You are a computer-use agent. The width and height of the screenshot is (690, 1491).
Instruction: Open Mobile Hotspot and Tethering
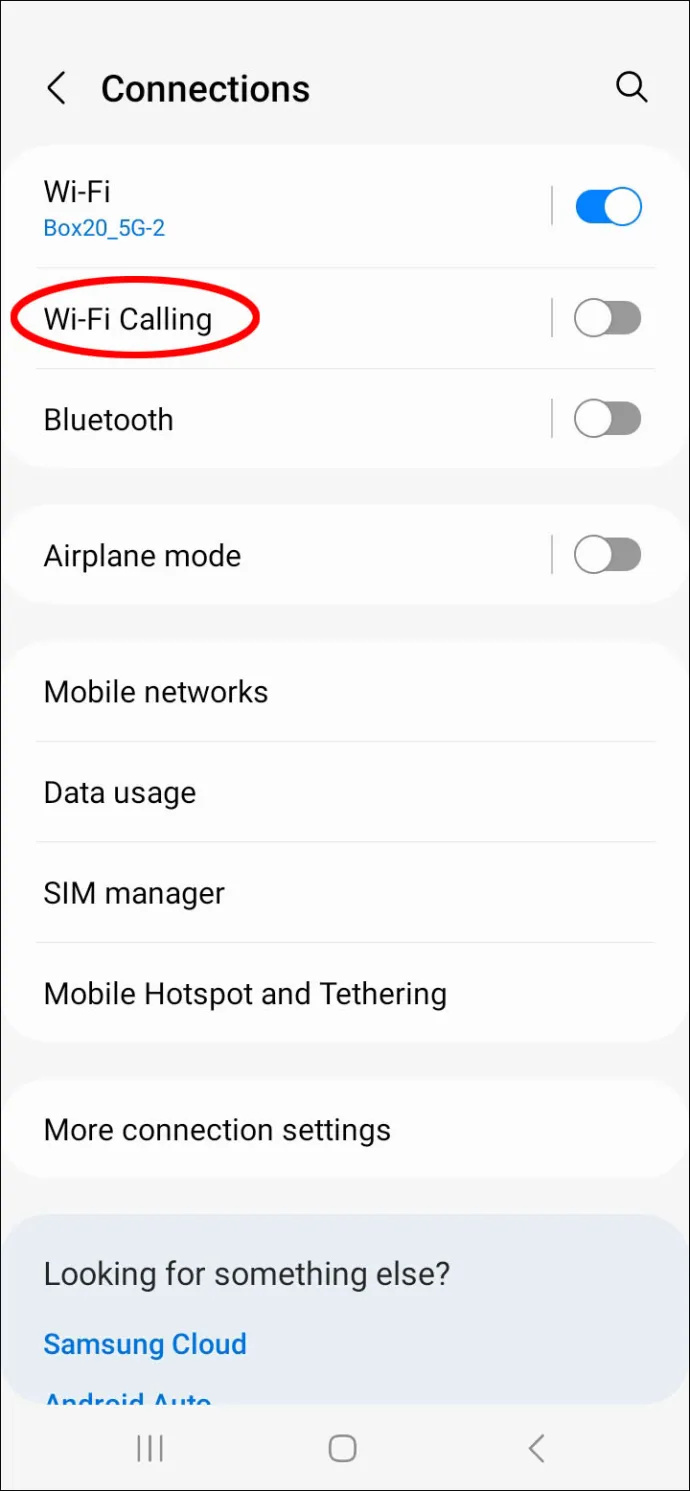(x=345, y=993)
